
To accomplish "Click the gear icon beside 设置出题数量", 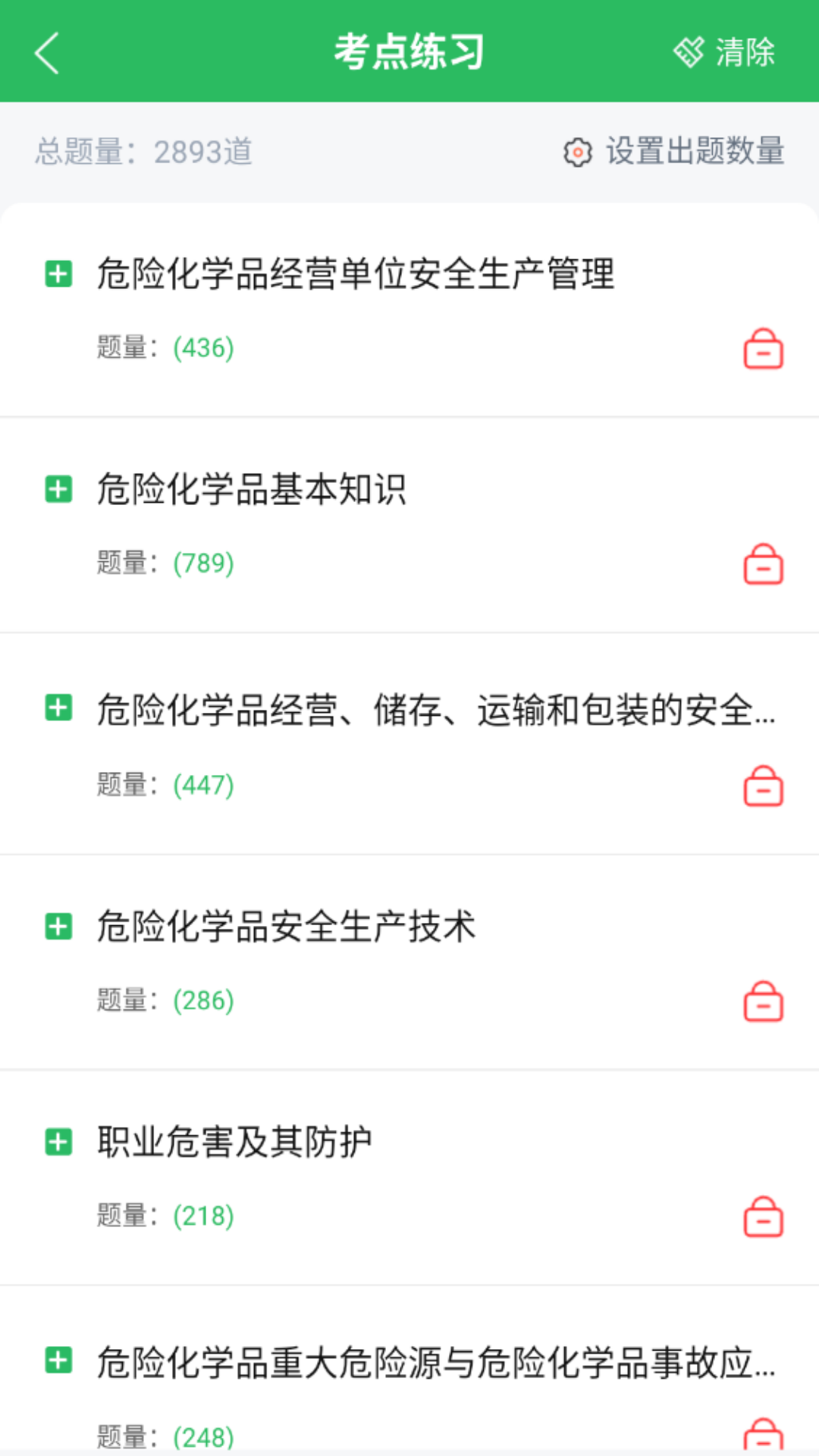I will point(577,151).
